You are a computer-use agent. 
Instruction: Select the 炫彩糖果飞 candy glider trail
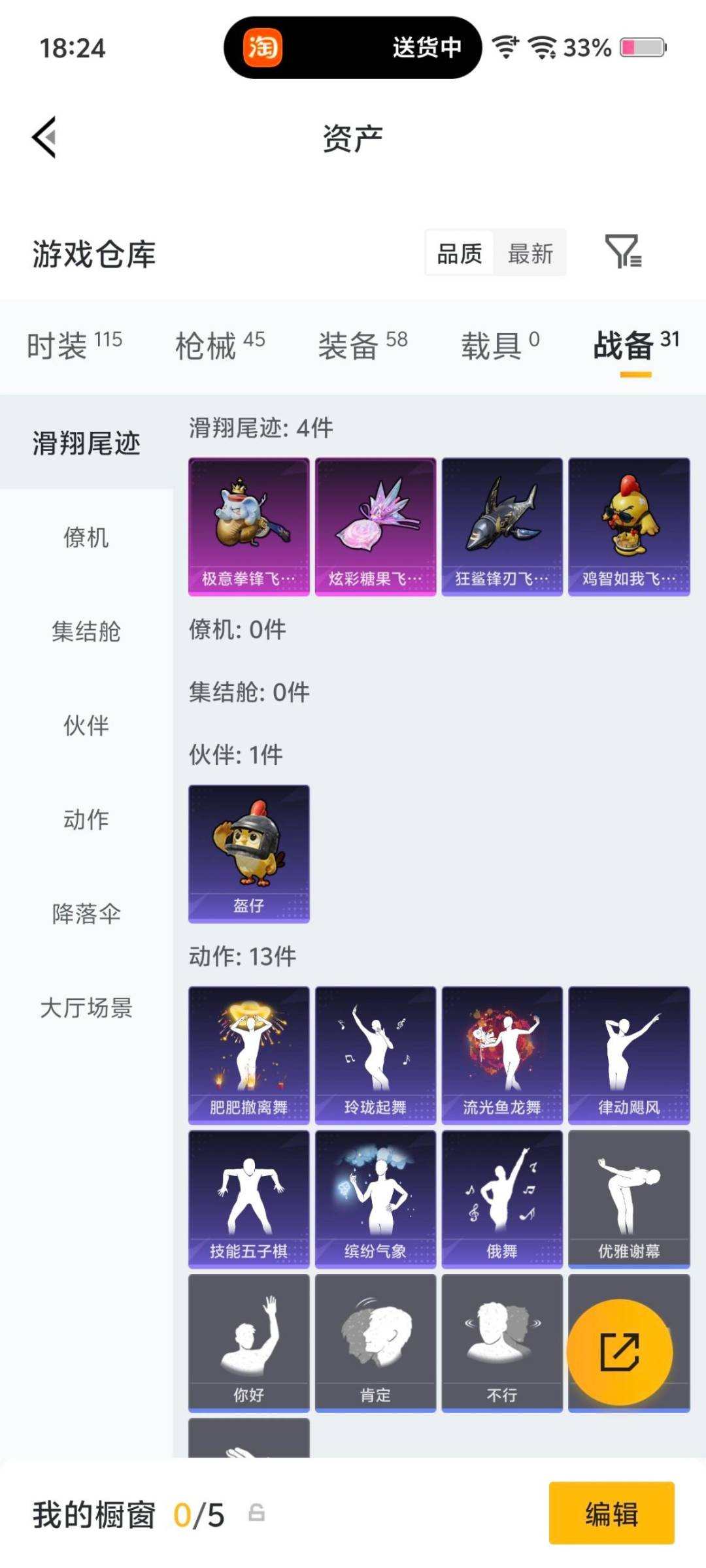(x=375, y=526)
